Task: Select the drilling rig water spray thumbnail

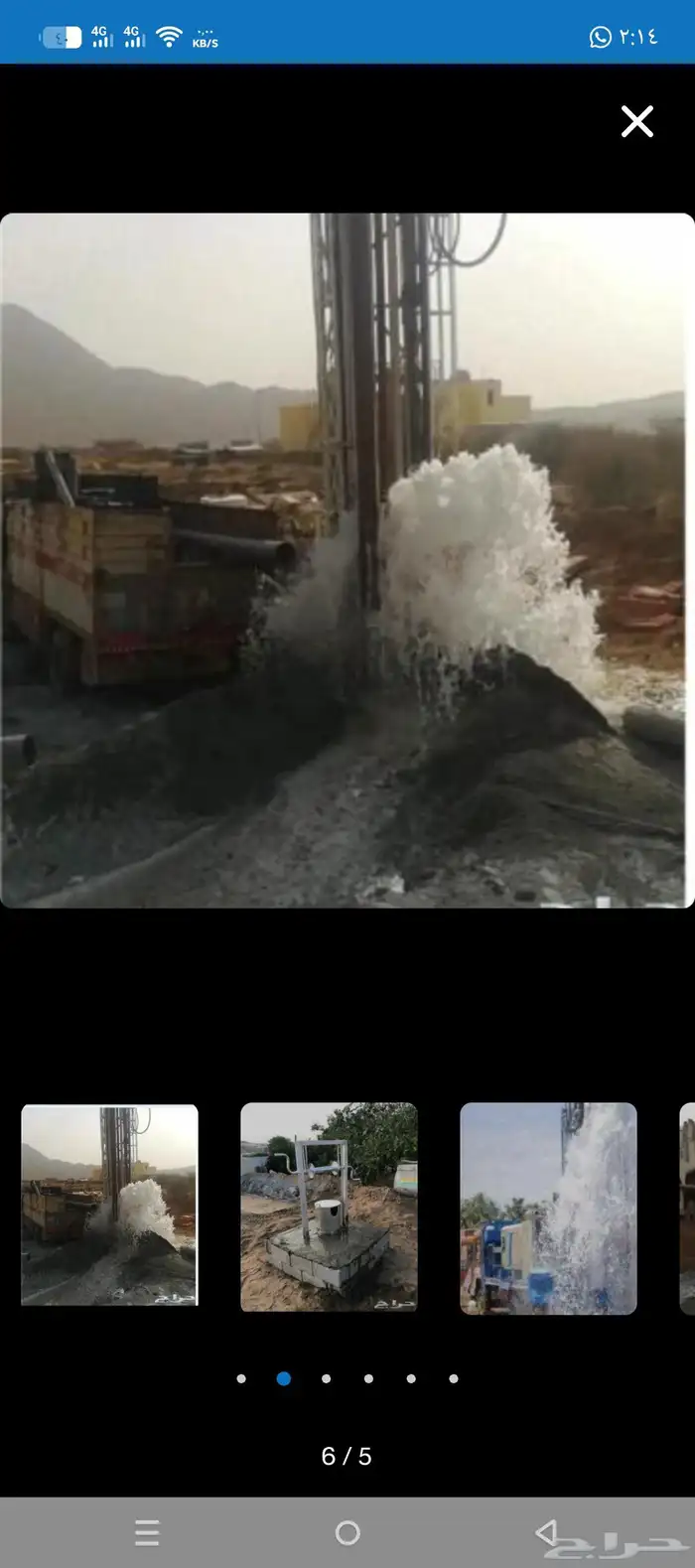Action: (109, 1205)
